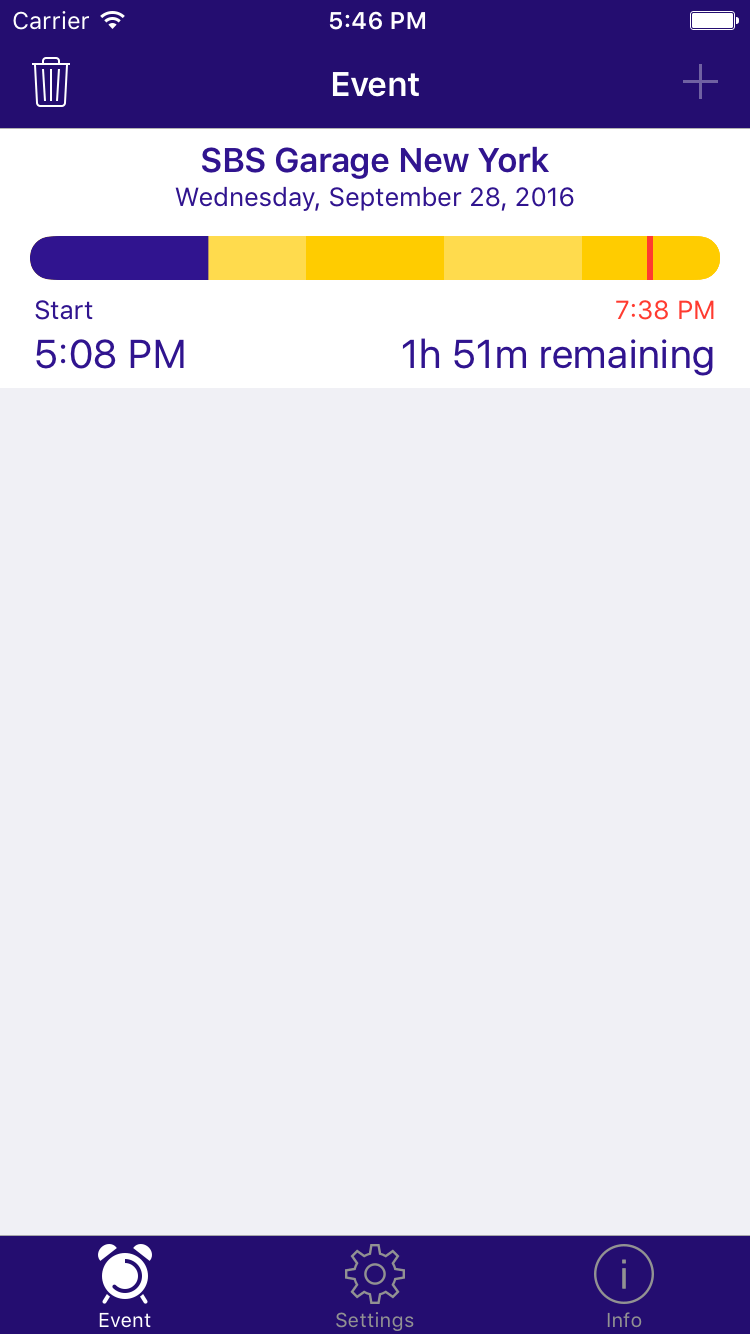Tap the gear icon for Settings
Screen dimensions: 750x1334
point(375,1275)
